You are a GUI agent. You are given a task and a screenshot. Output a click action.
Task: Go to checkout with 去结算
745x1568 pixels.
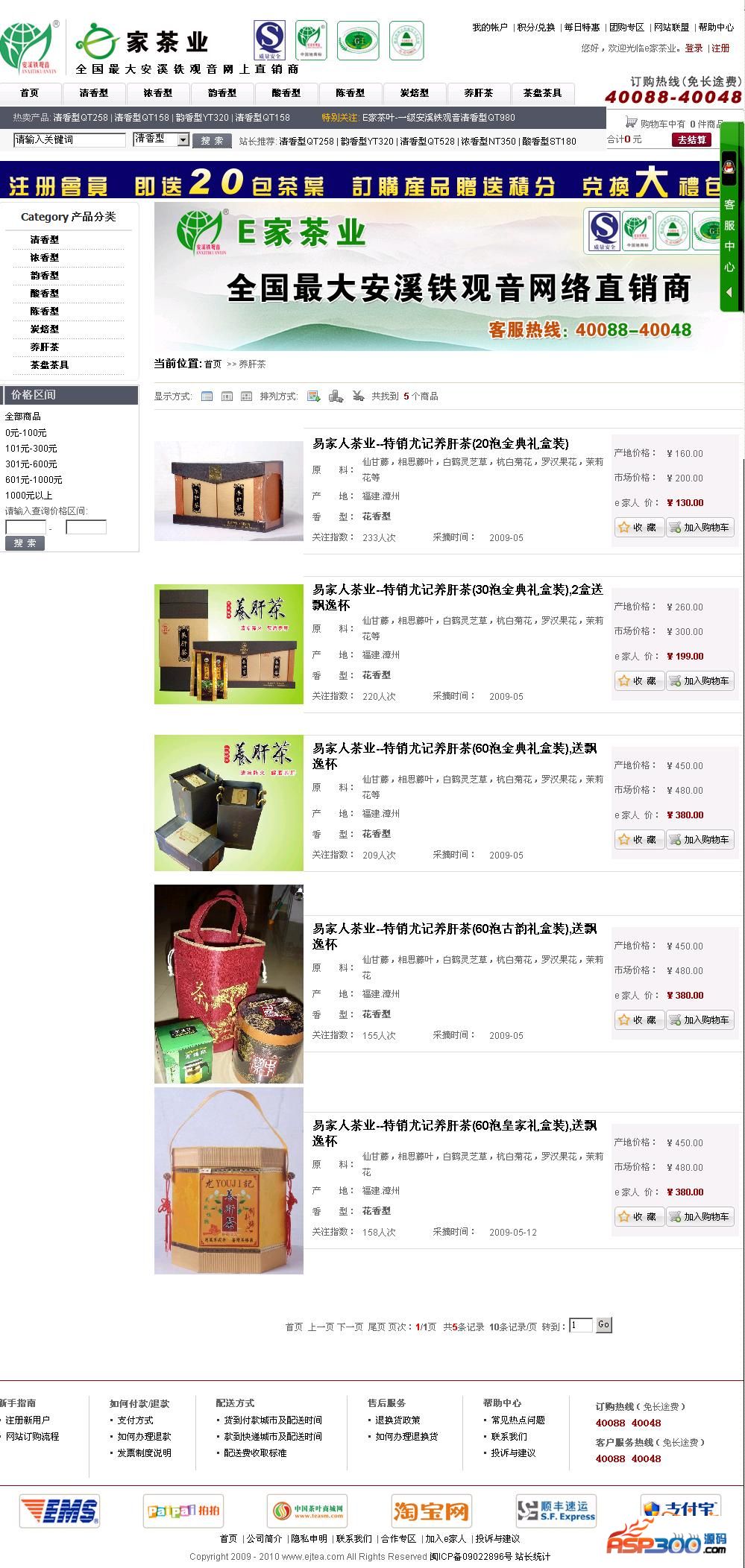[x=692, y=139]
